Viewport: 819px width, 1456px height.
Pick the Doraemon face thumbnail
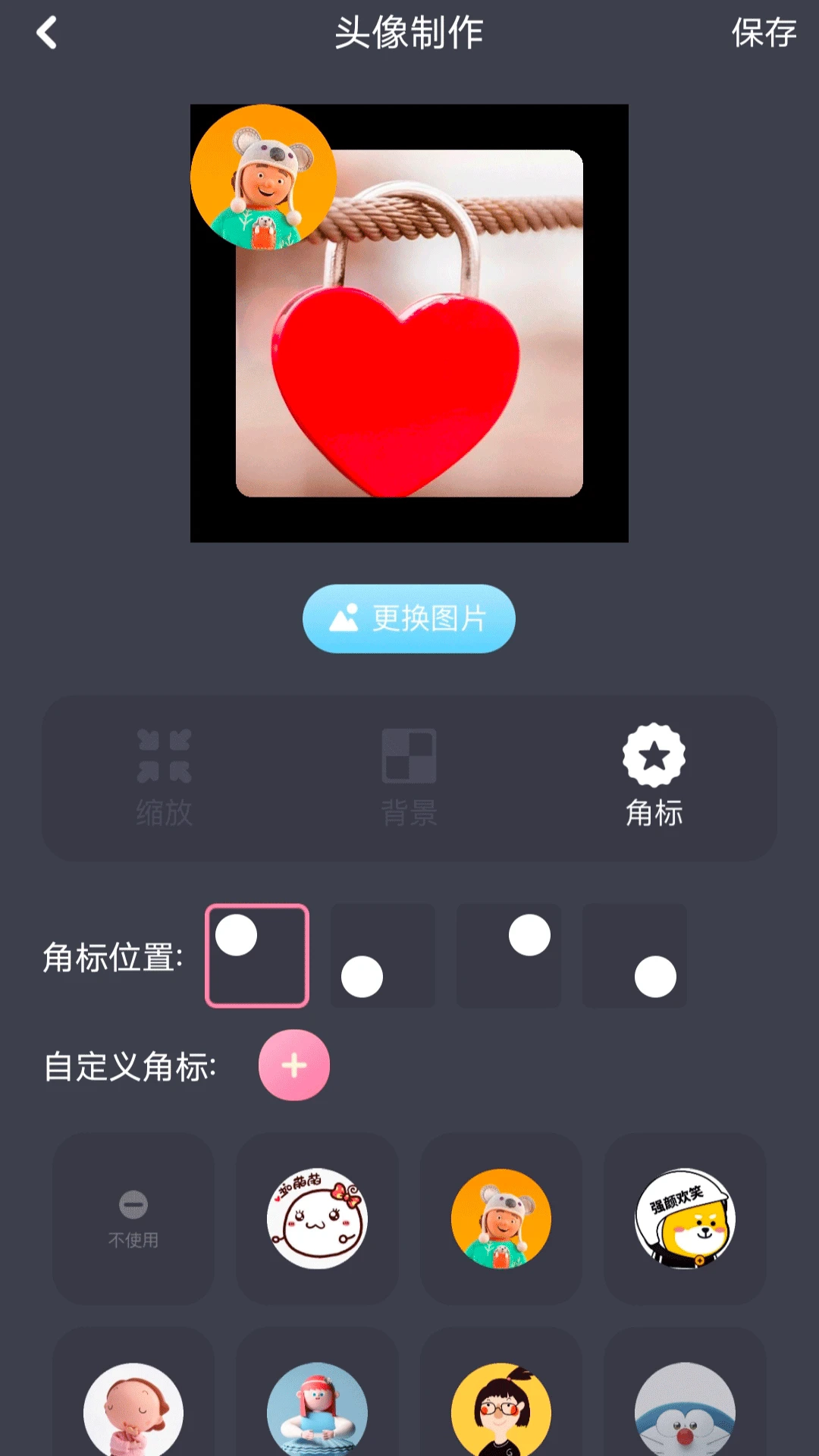684,1410
